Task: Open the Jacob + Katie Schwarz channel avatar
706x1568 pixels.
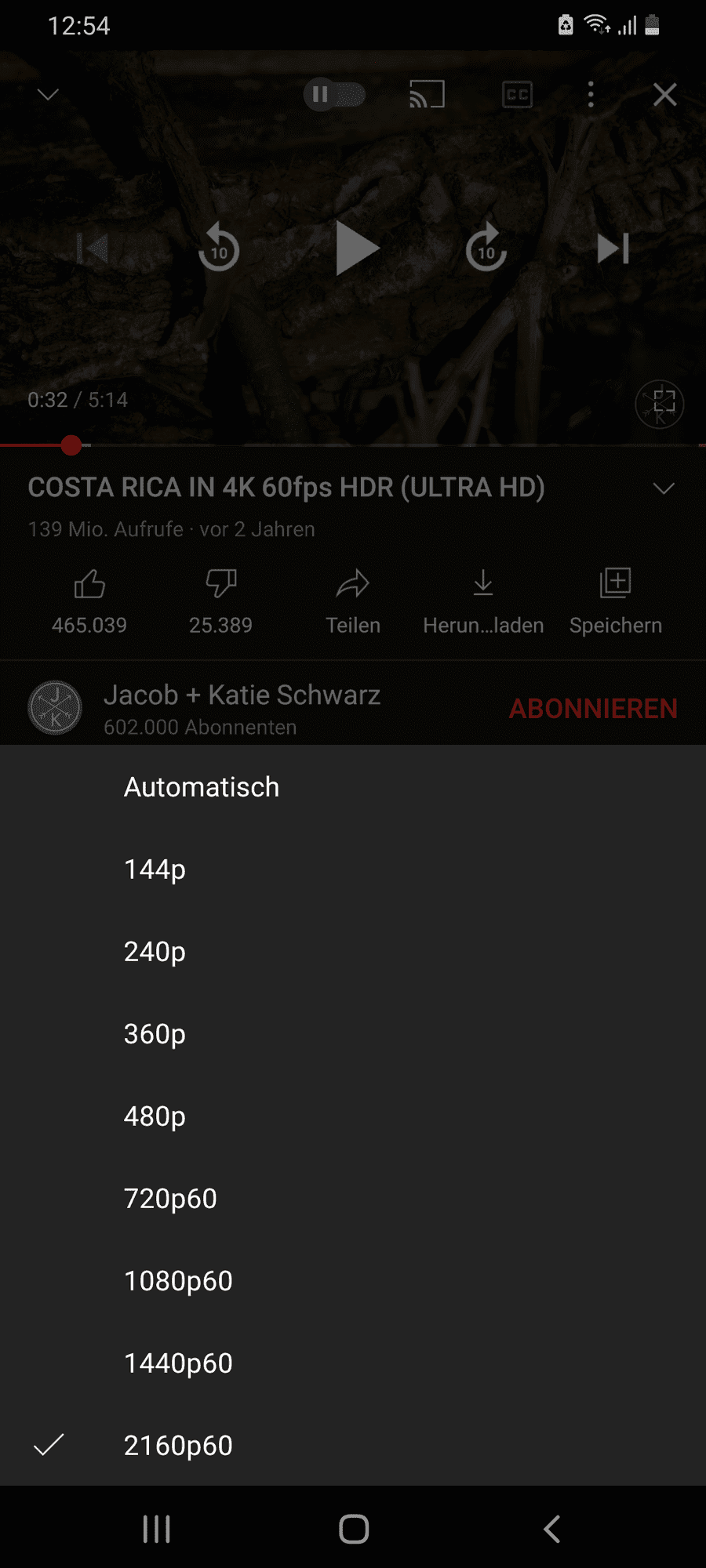Action: click(55, 707)
